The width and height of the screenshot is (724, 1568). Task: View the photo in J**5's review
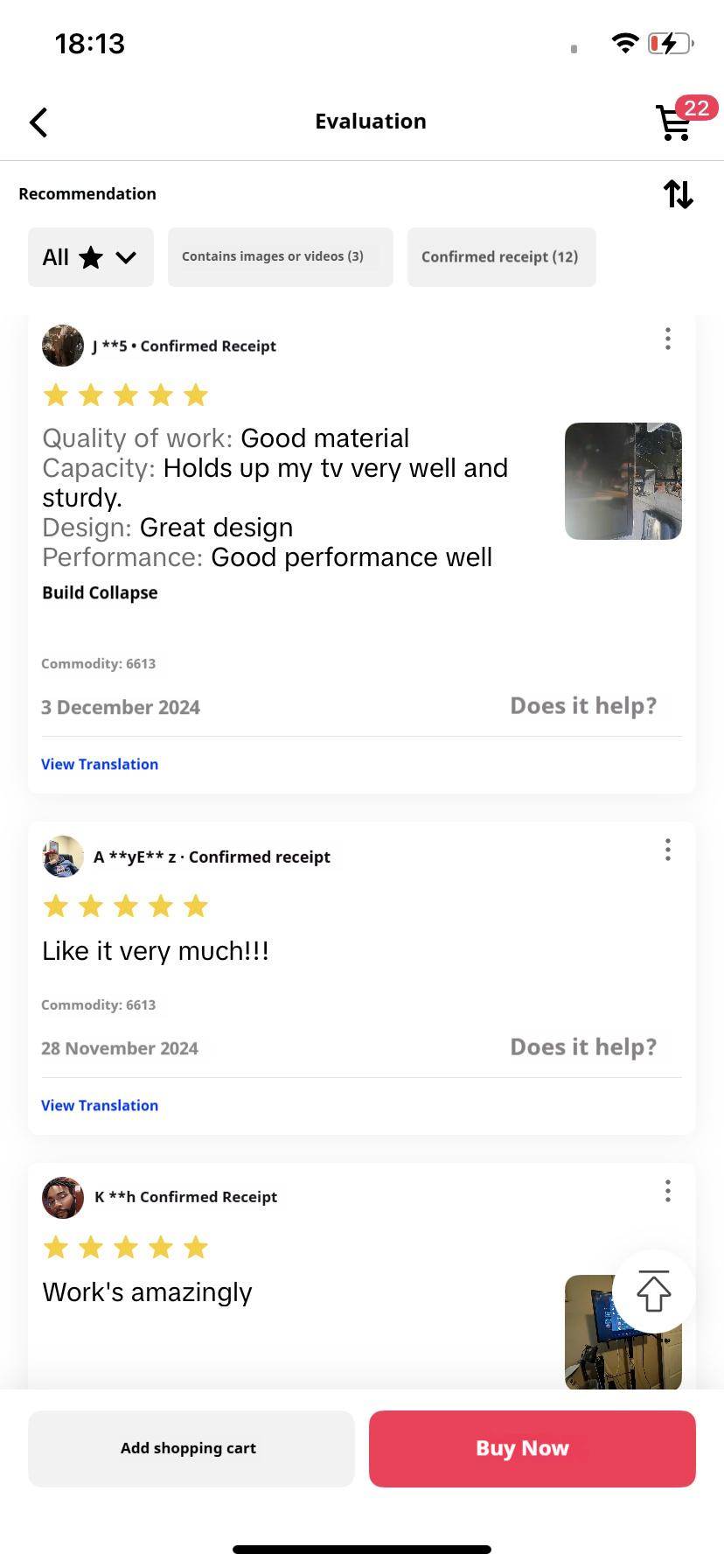tap(623, 481)
